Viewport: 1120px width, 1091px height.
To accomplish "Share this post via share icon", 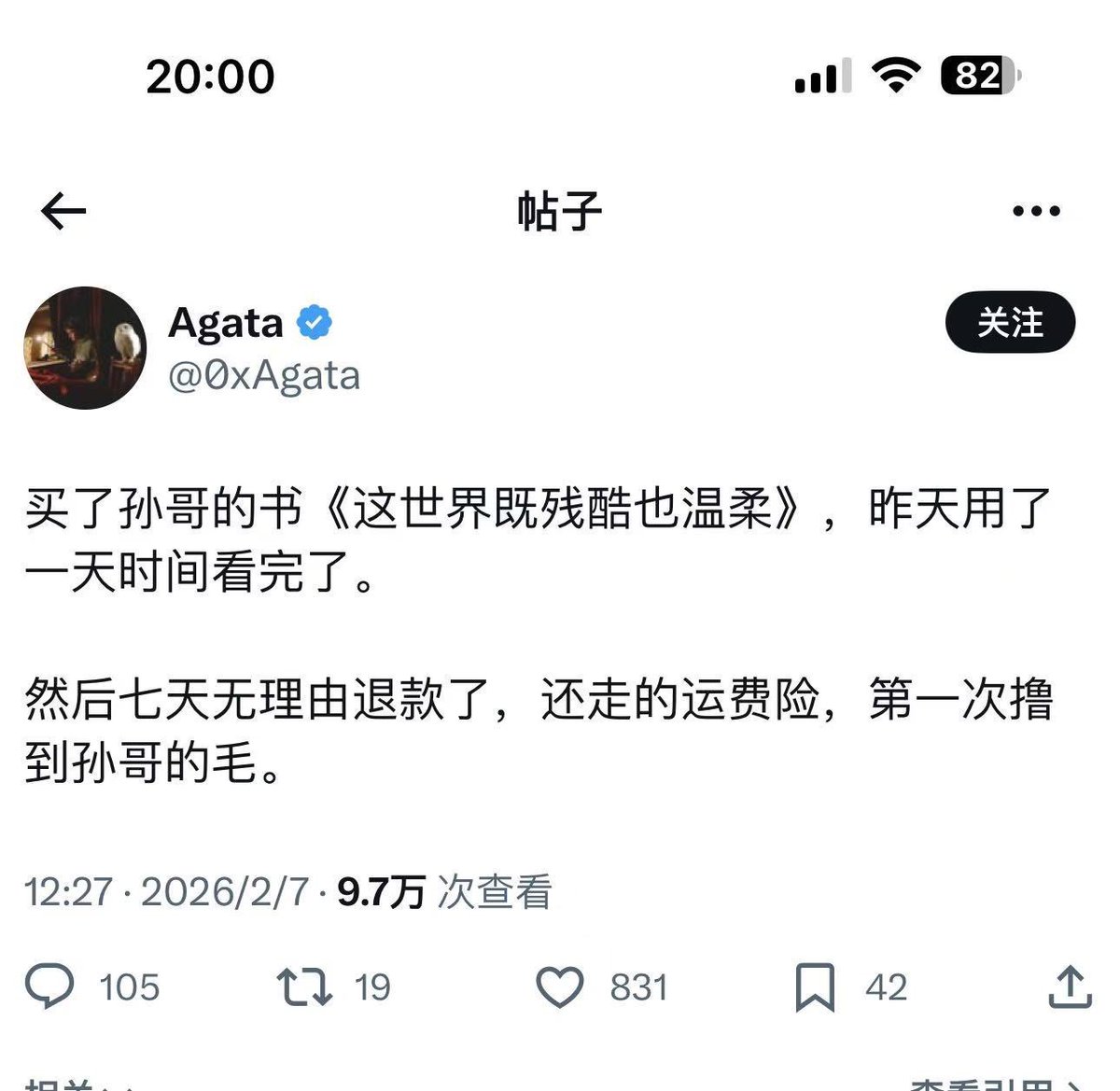I will pyautogui.click(x=1070, y=986).
